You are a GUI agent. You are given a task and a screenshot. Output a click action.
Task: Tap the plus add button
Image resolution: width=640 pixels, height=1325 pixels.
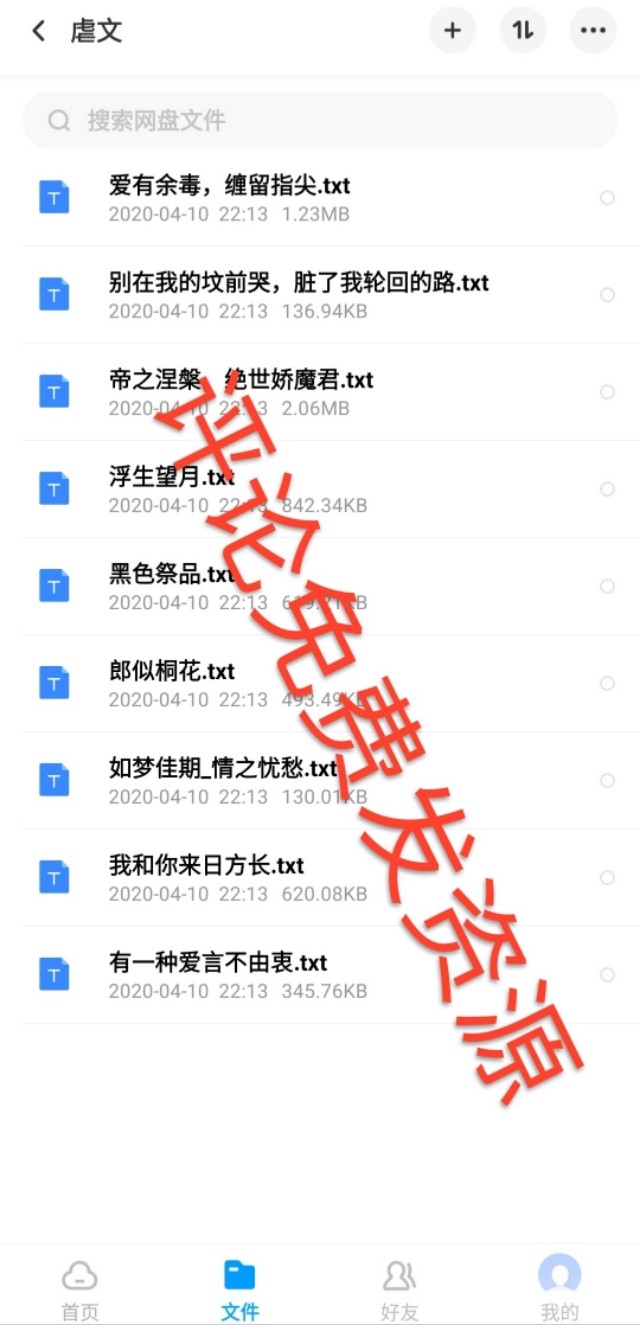452,31
